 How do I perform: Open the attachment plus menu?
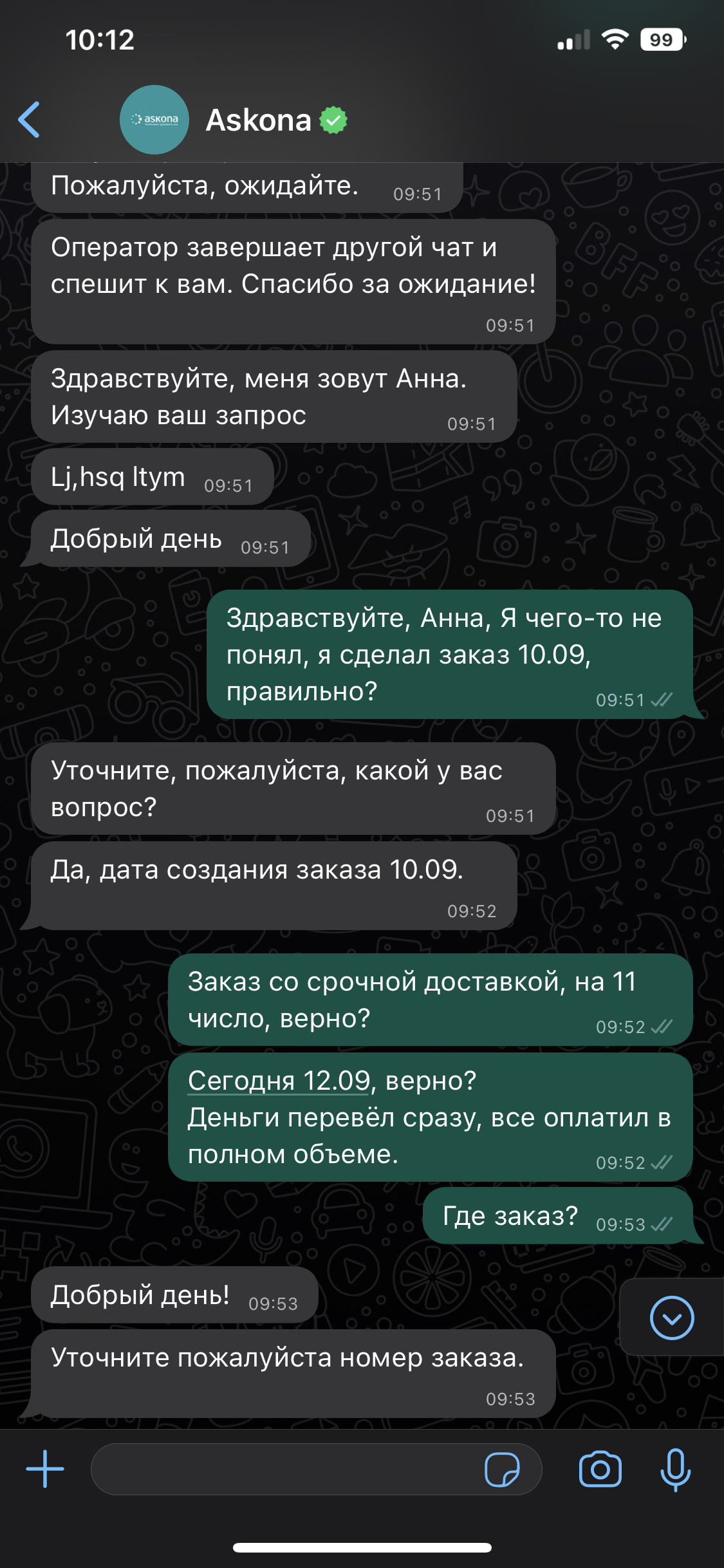(45, 1469)
